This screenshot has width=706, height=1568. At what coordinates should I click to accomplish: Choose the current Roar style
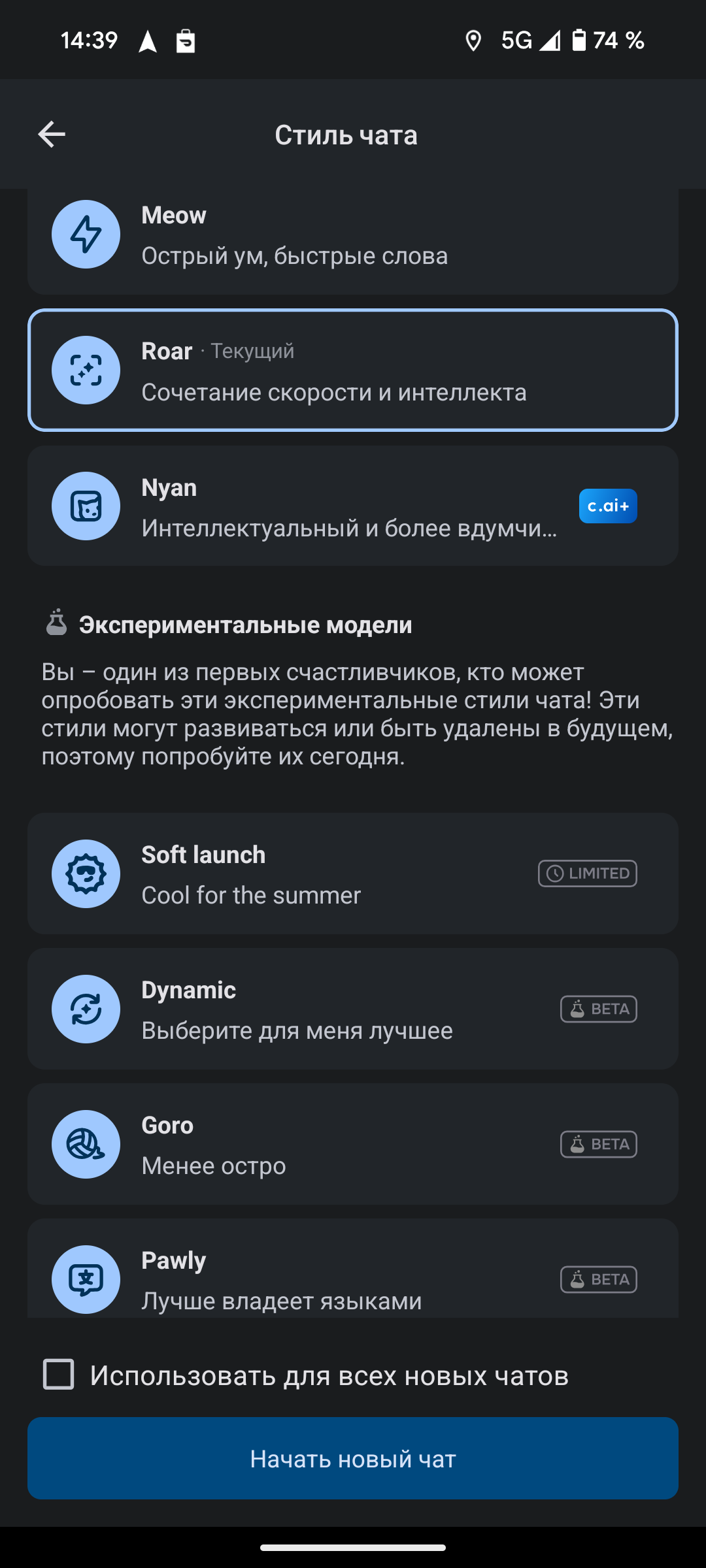coord(353,370)
